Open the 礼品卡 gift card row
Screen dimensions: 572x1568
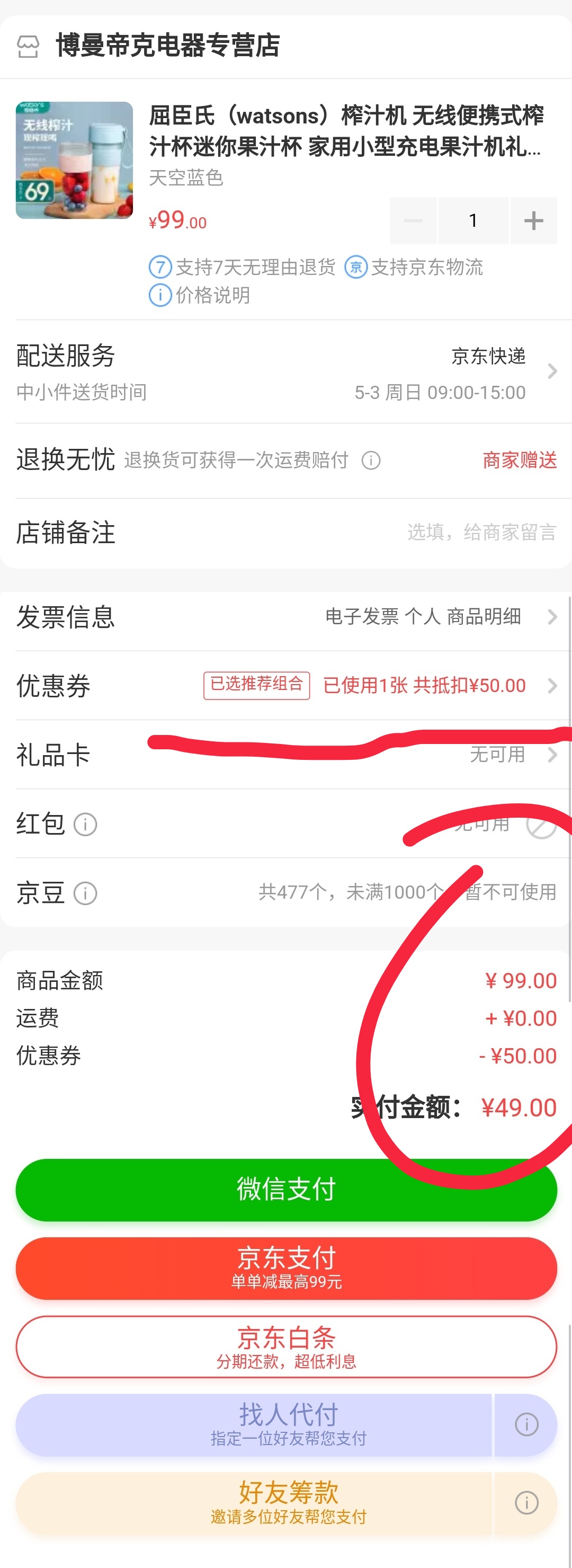click(286, 755)
